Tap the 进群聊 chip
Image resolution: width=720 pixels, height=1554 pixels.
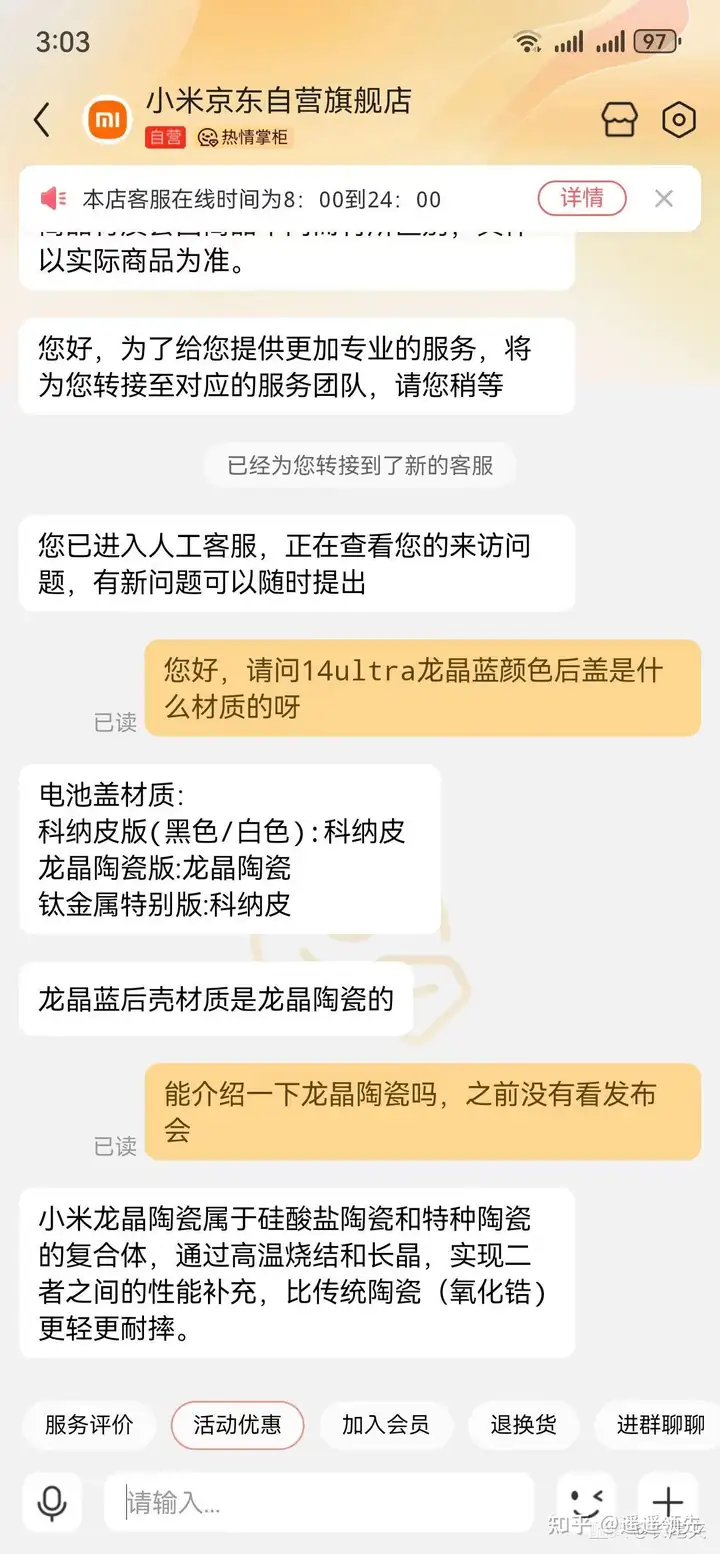click(x=660, y=1425)
